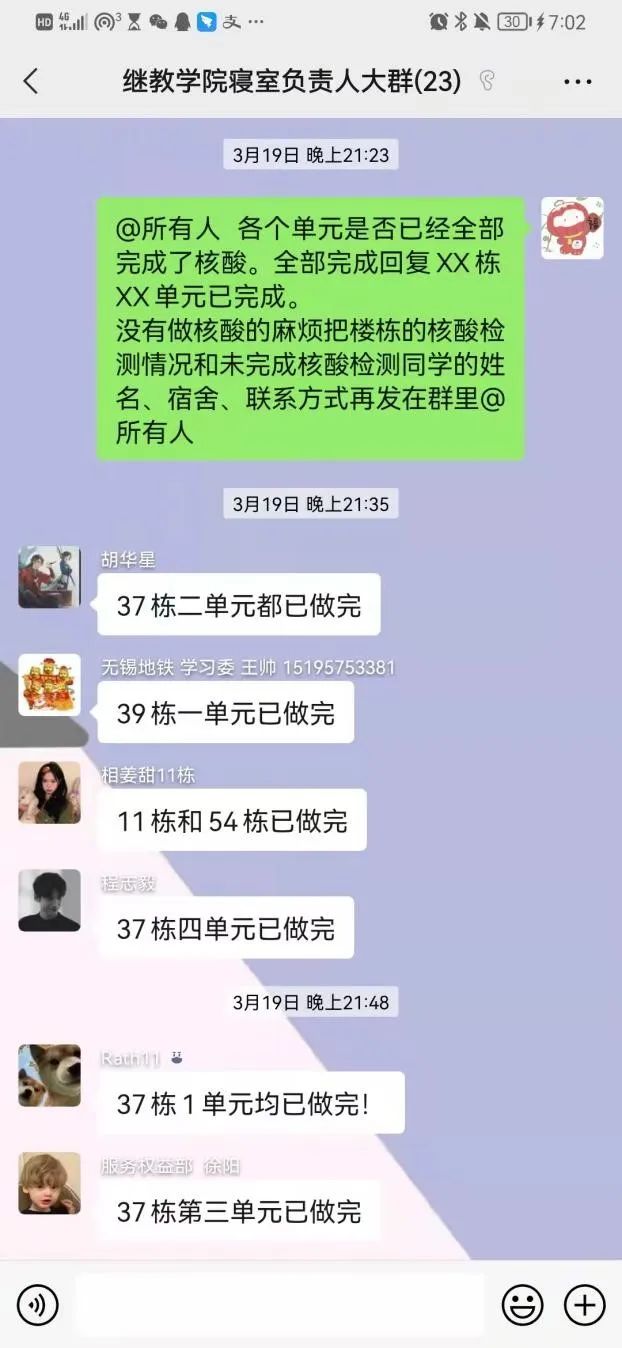Screen dimensions: 622x1348
Task: Open the plus attachment menu
Action: click(585, 1304)
